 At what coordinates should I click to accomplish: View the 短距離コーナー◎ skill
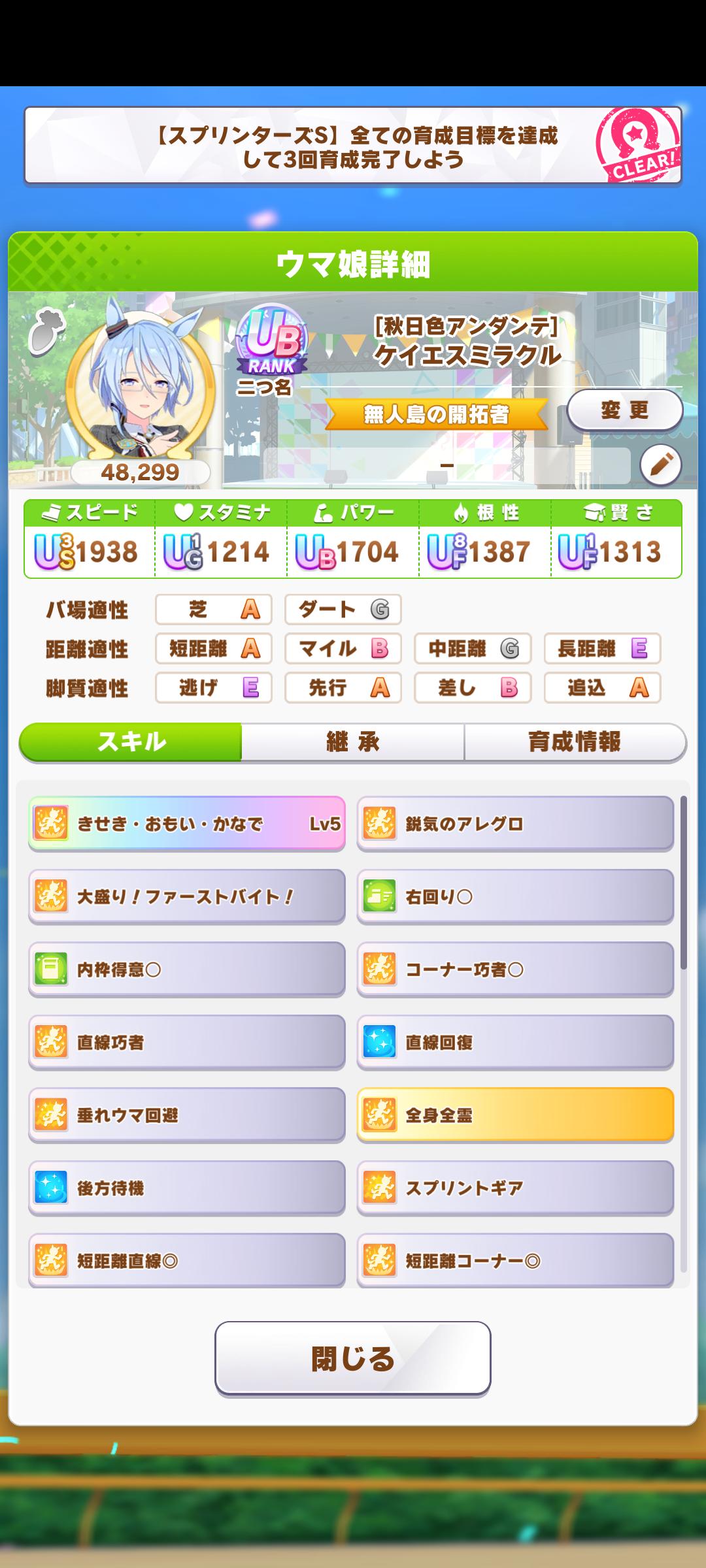(x=515, y=1260)
